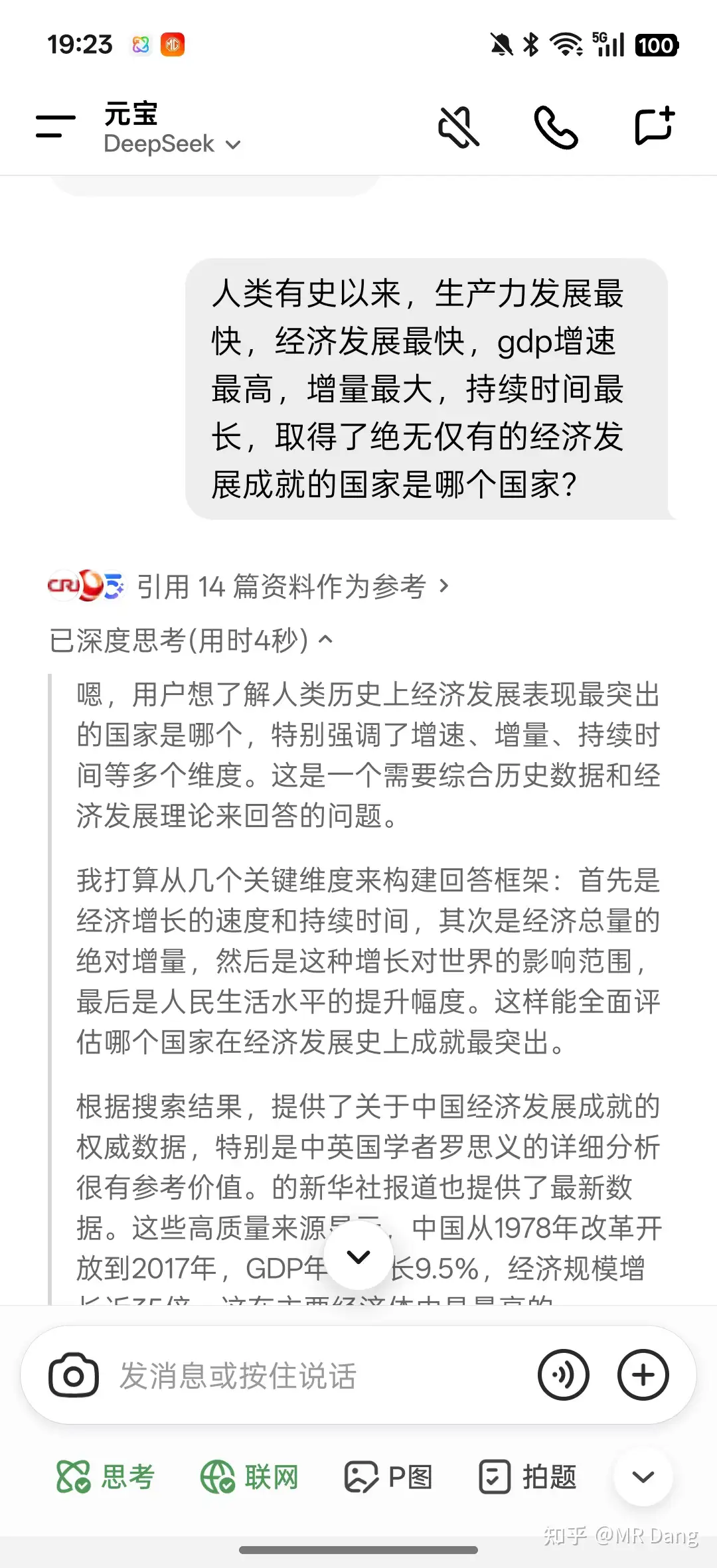Tap the 元宝 title in top bar

pos(131,114)
